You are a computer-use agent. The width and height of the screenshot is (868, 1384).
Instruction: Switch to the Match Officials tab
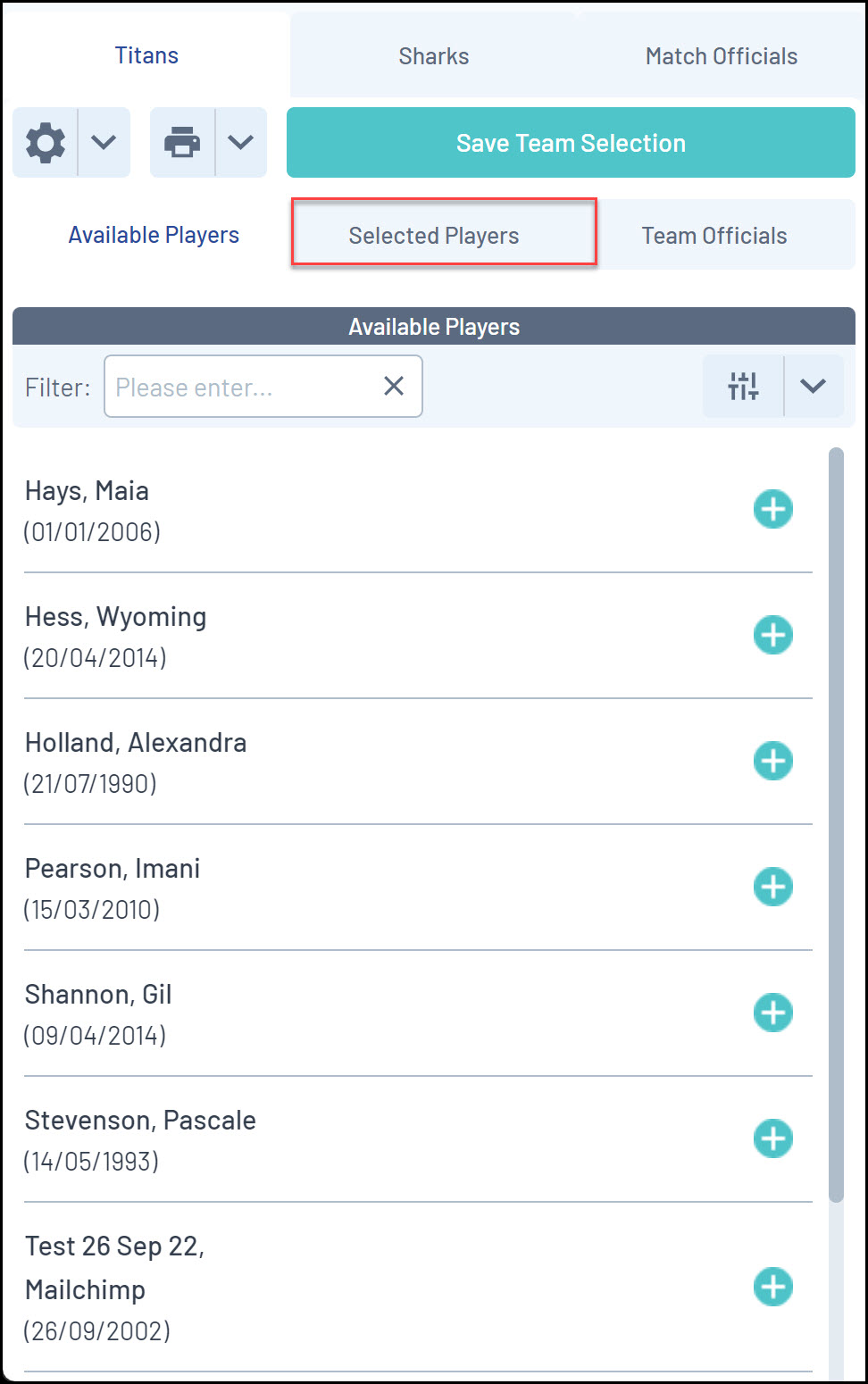[x=721, y=56]
